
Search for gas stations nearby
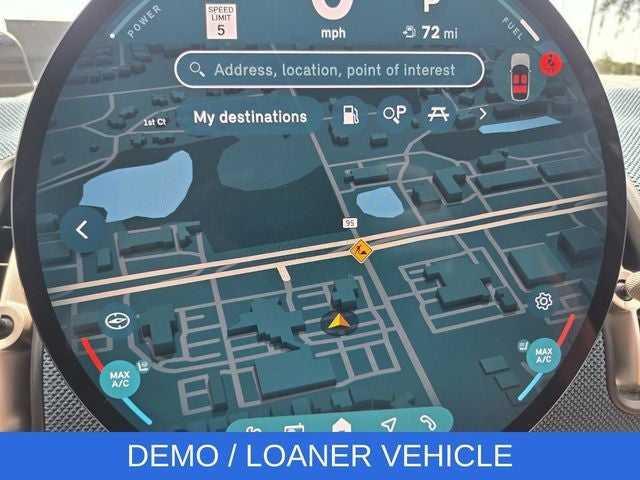point(351,115)
